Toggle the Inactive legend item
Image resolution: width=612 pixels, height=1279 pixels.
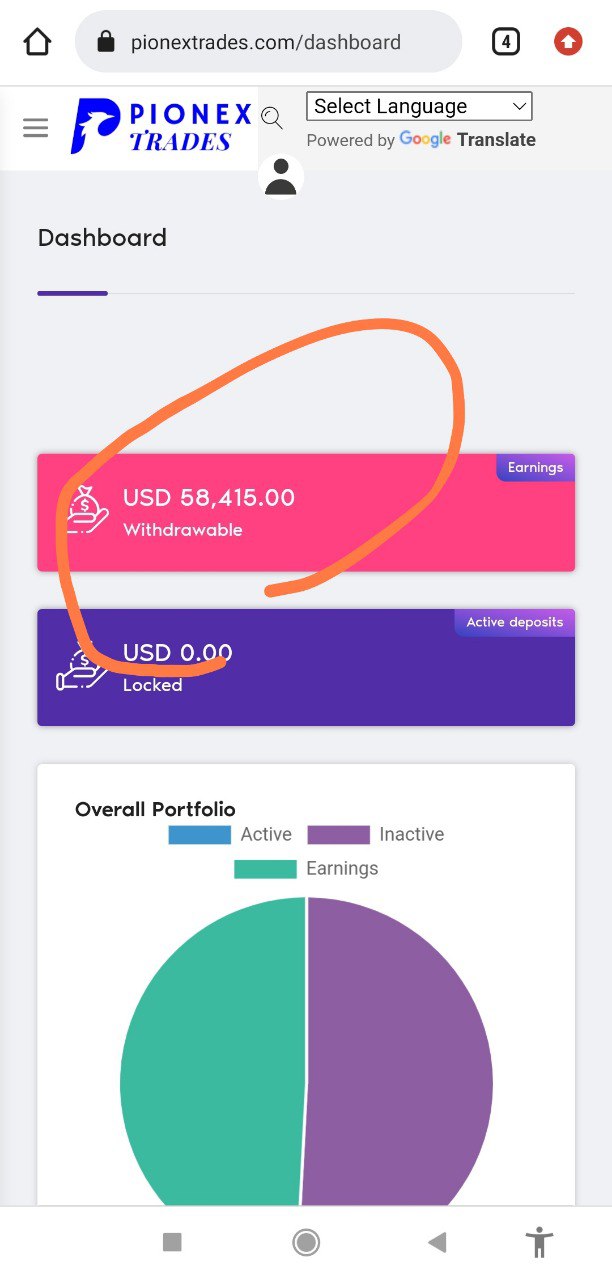point(375,835)
